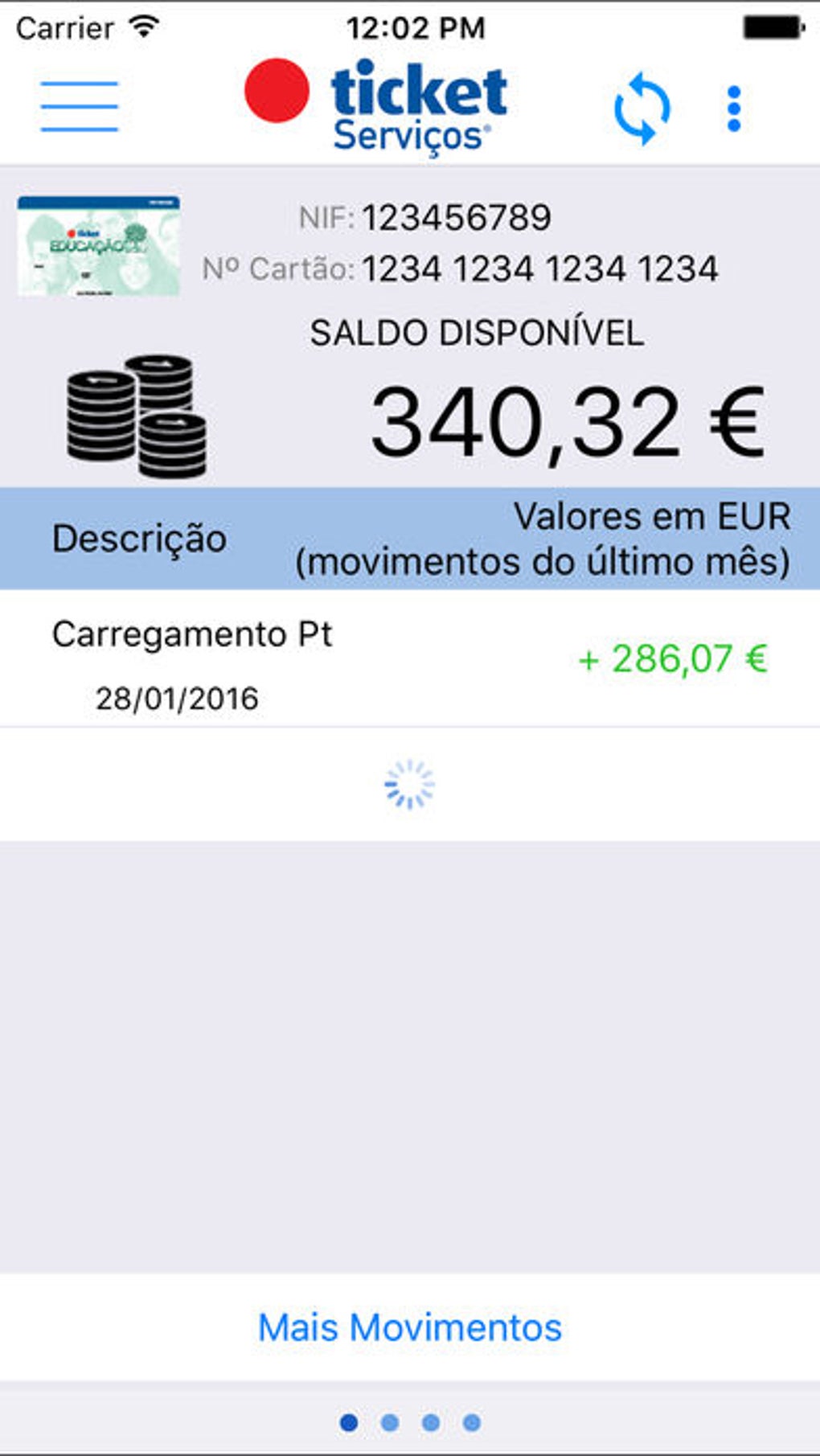Tap the page indicator dots
Screen dimensions: 820x1456
click(x=410, y=1422)
